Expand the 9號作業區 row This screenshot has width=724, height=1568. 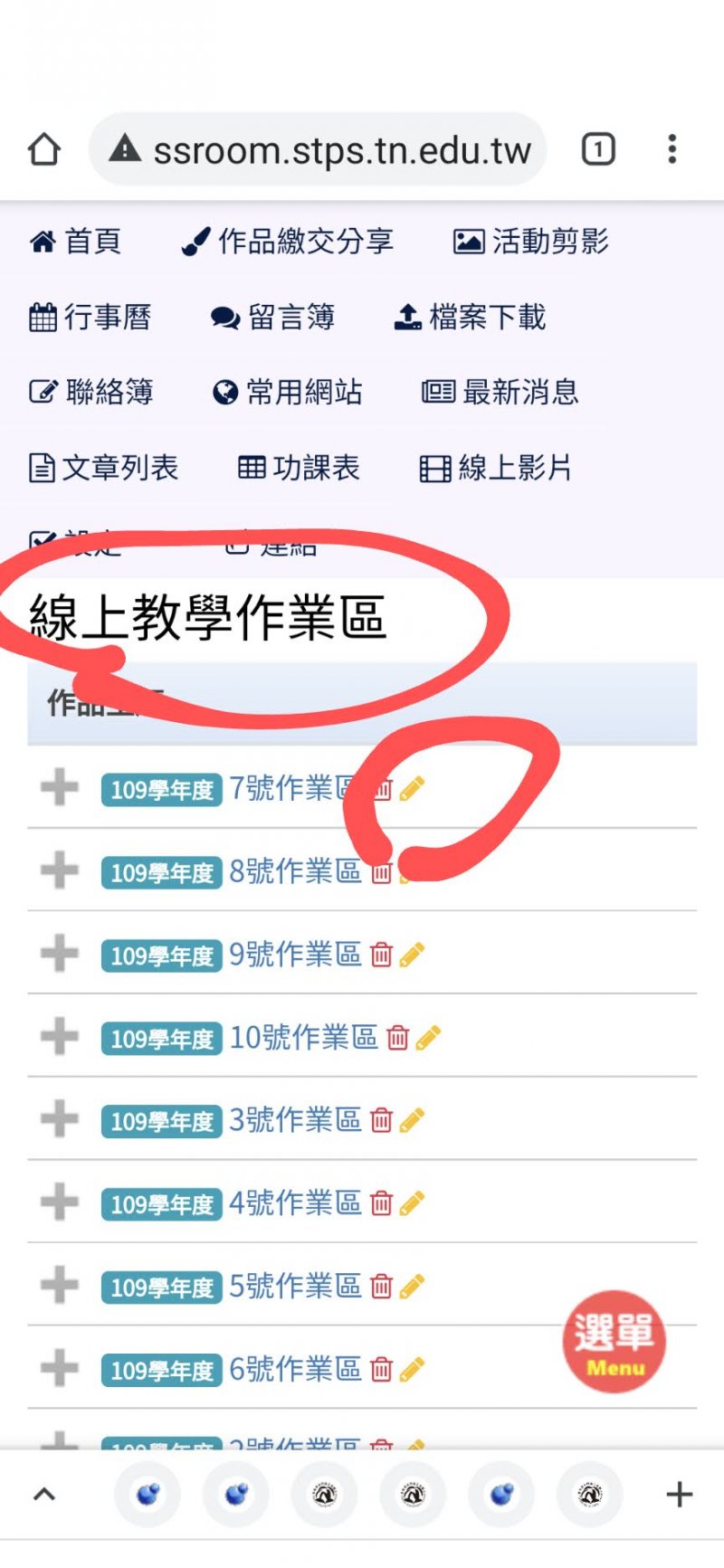click(x=60, y=954)
